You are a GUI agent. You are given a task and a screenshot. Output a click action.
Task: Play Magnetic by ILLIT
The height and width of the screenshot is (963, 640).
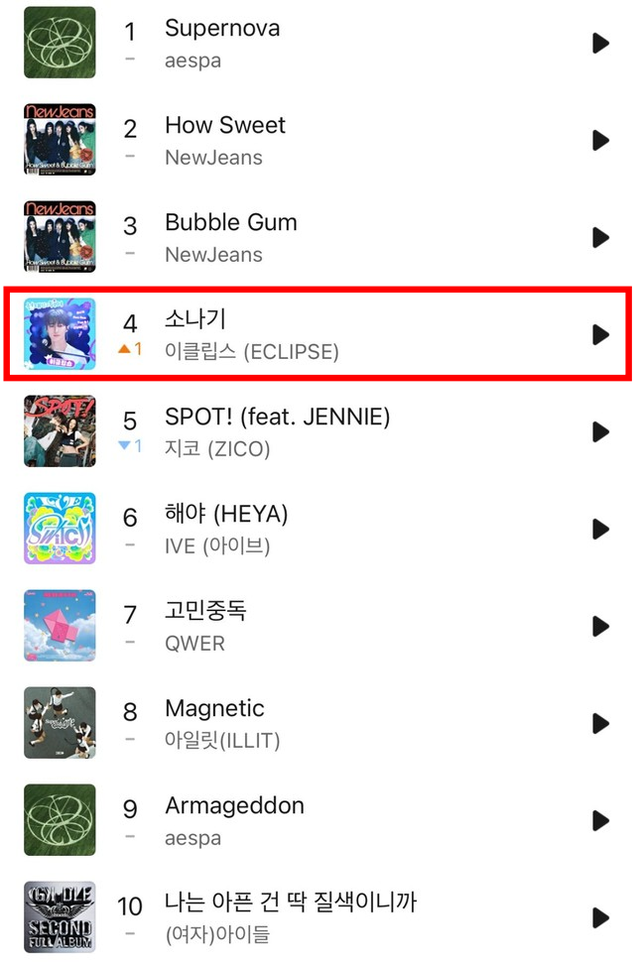[600, 723]
